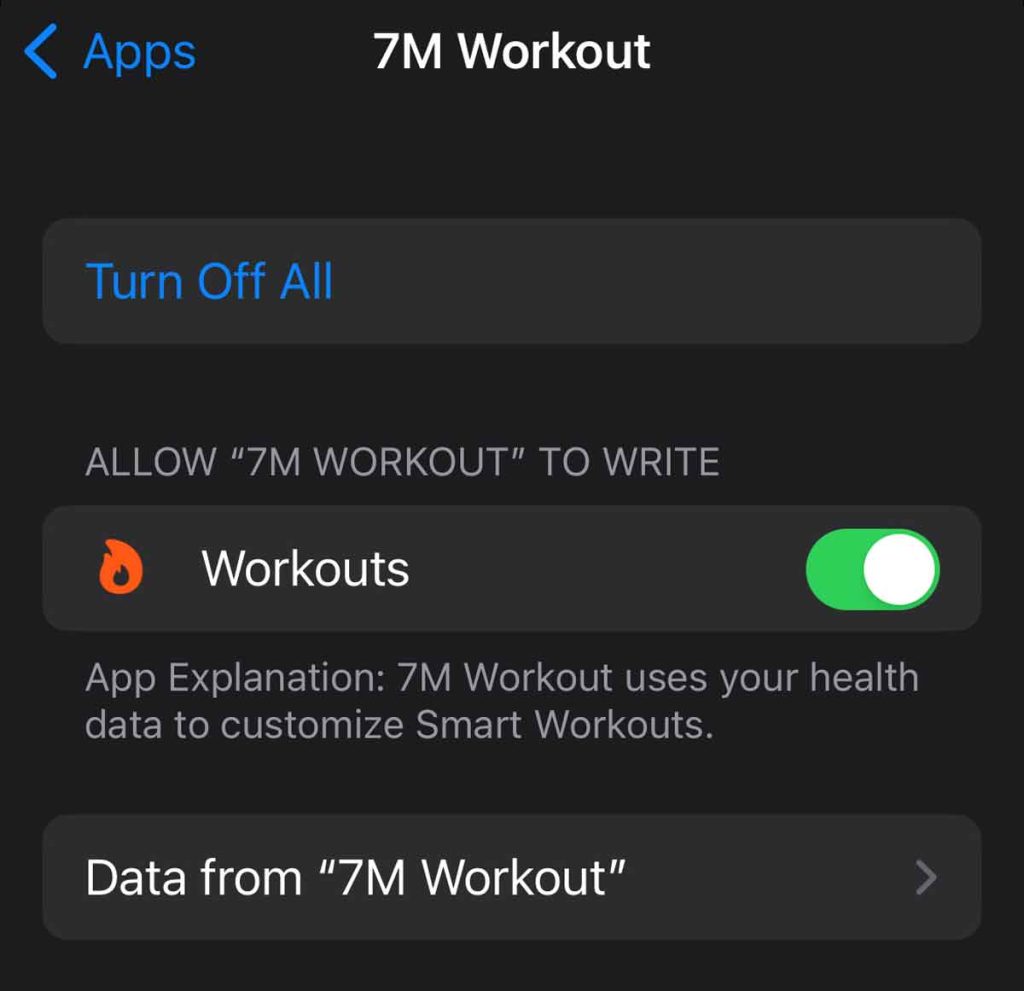The width and height of the screenshot is (1024, 991).
Task: Disable the Workouts write toggle
Action: coord(872,569)
